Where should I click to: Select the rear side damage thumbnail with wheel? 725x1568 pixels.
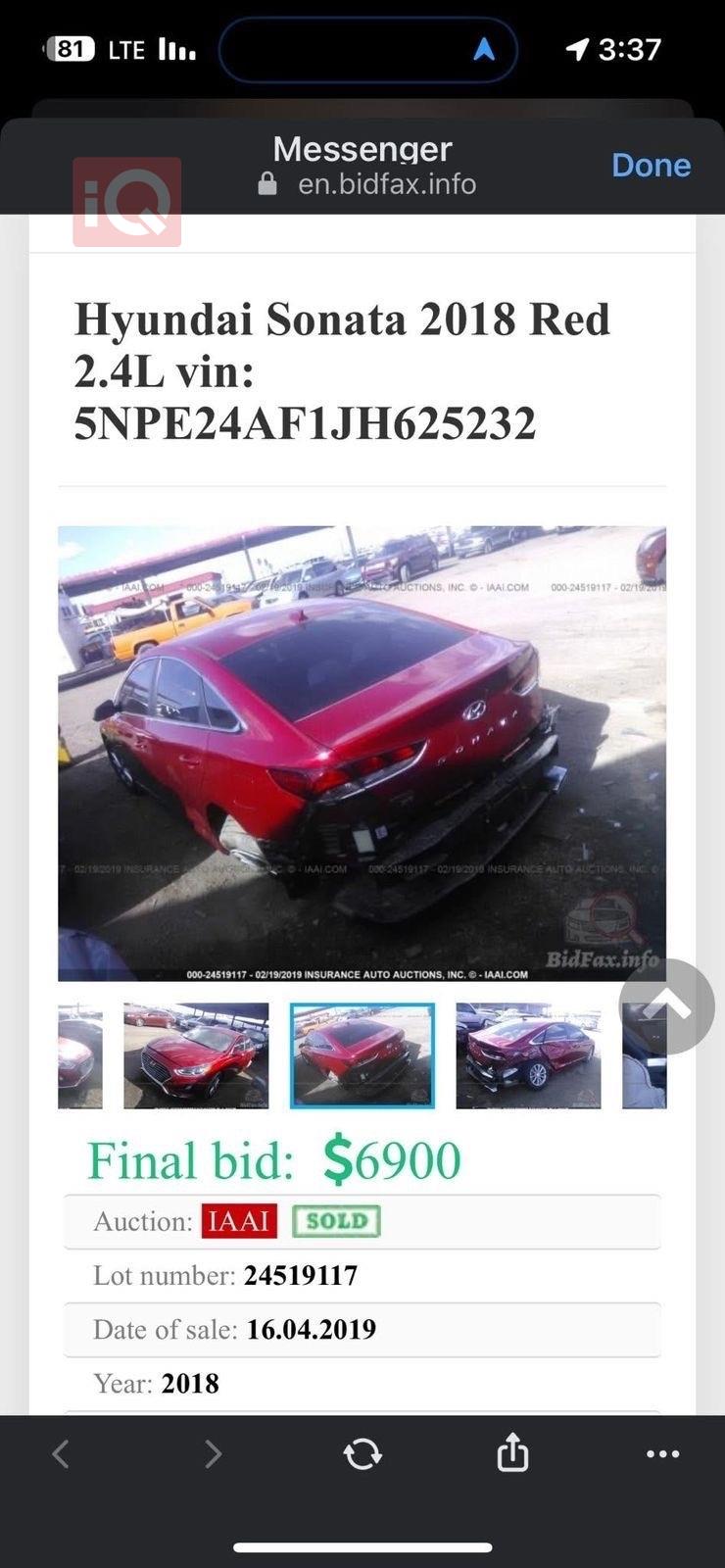528,1055
